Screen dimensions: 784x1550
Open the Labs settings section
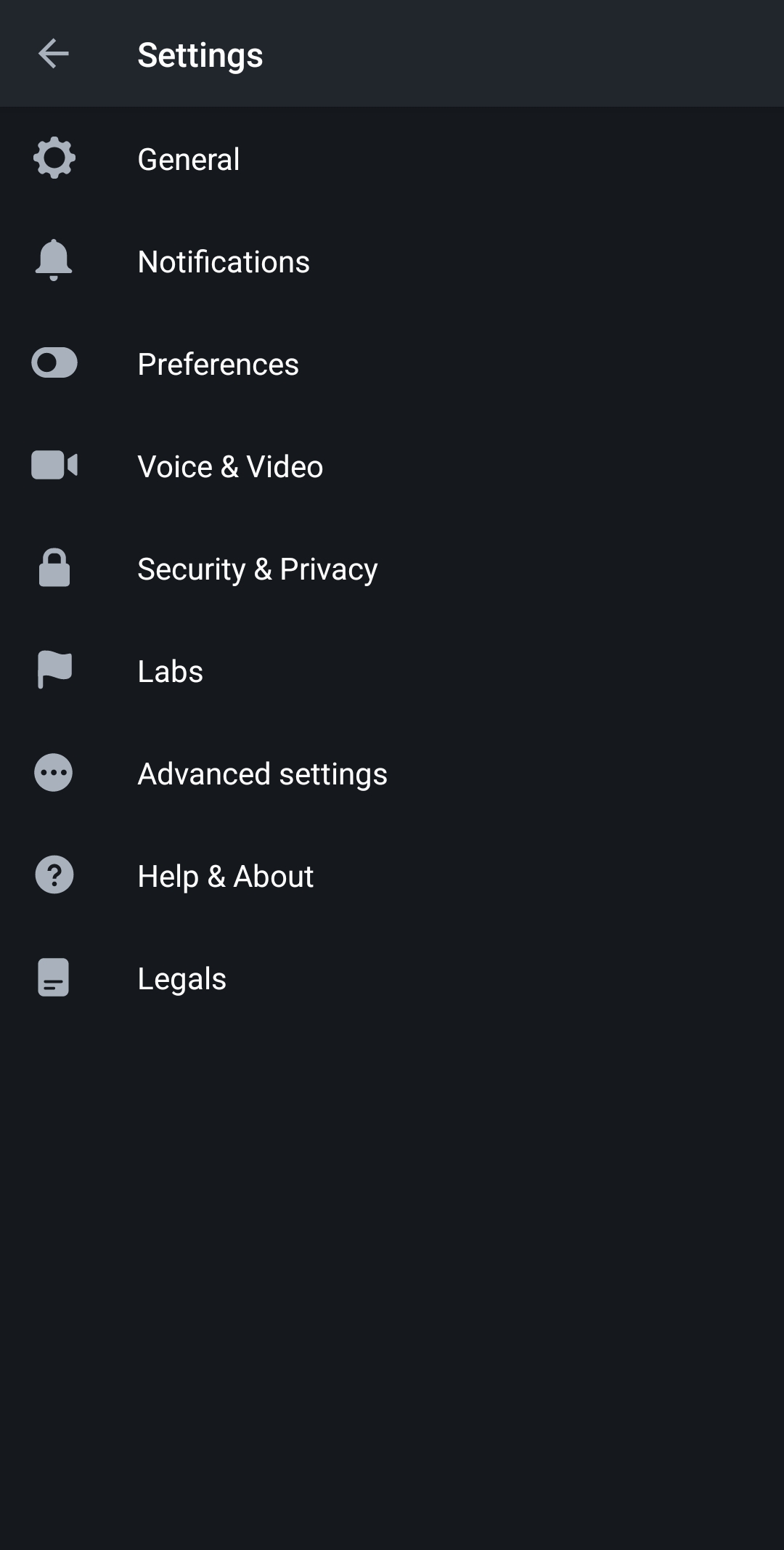(170, 670)
